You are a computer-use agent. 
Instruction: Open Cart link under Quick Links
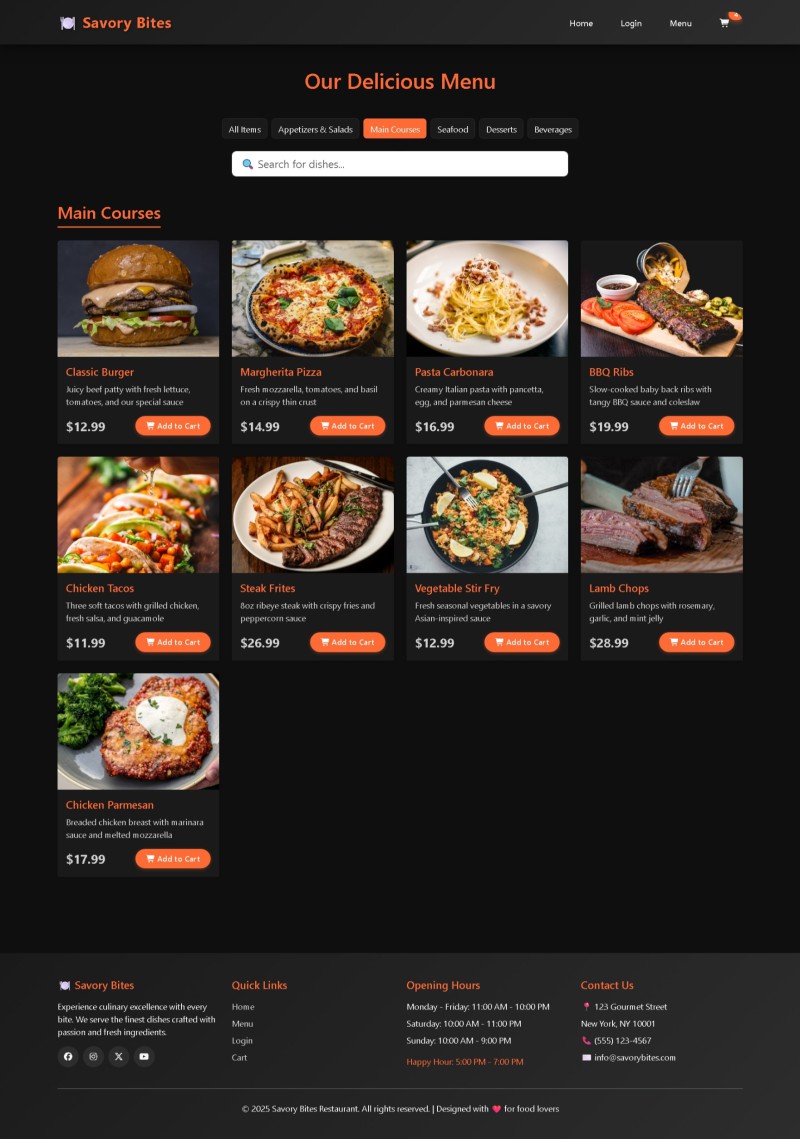tap(239, 1057)
